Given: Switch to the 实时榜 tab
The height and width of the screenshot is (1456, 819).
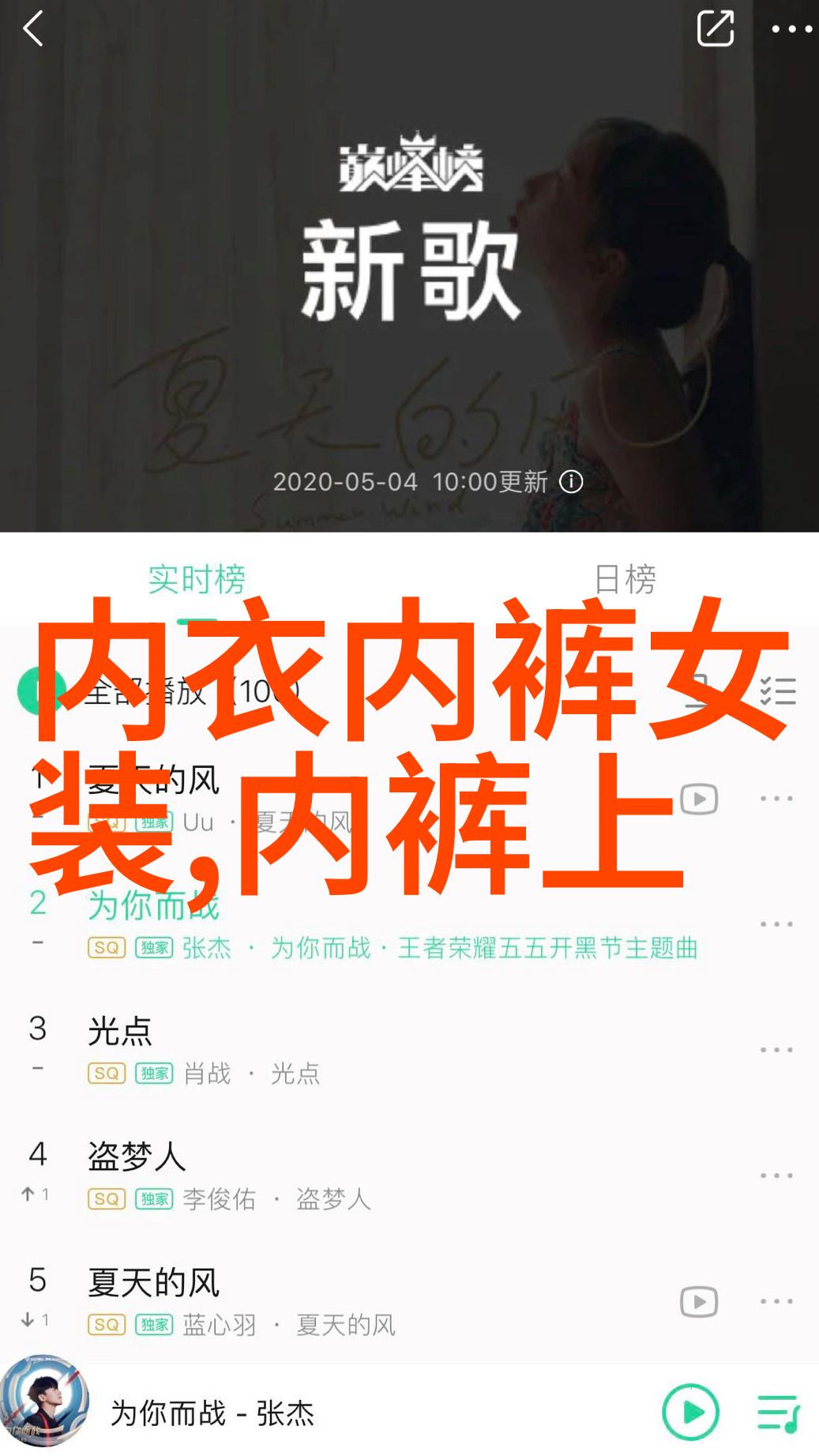Looking at the screenshot, I should click(197, 579).
